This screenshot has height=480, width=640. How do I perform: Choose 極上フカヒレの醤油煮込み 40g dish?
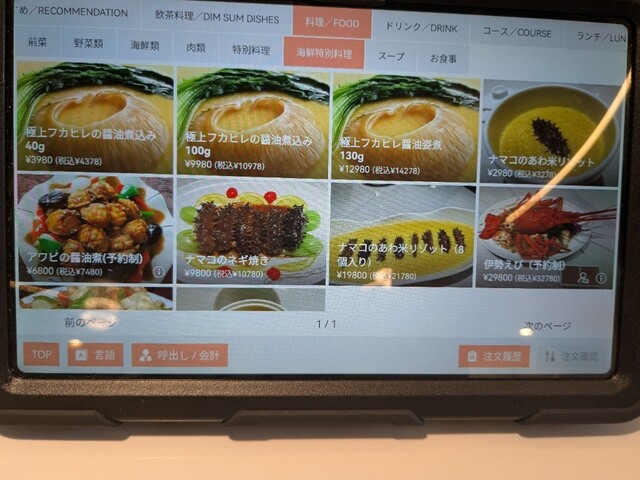click(x=94, y=118)
